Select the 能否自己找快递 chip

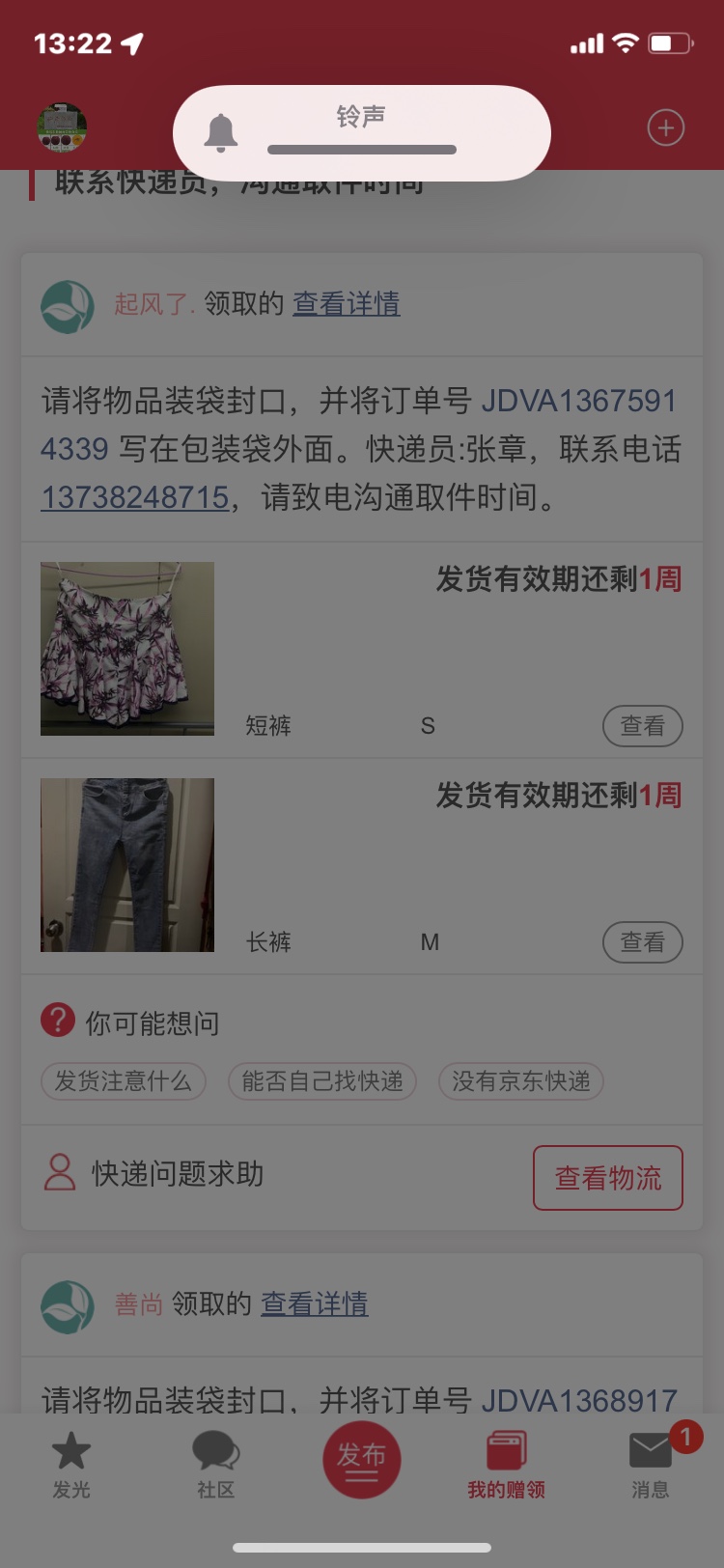pyautogui.click(x=322, y=1081)
